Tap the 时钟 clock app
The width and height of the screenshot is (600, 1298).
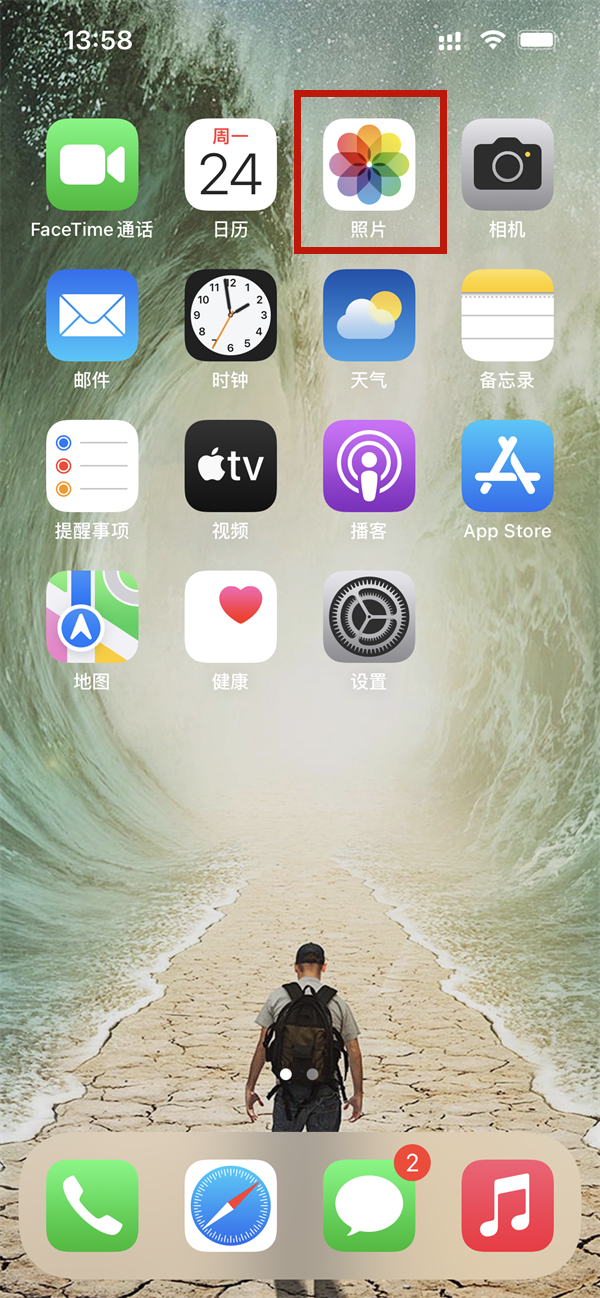tap(230, 315)
